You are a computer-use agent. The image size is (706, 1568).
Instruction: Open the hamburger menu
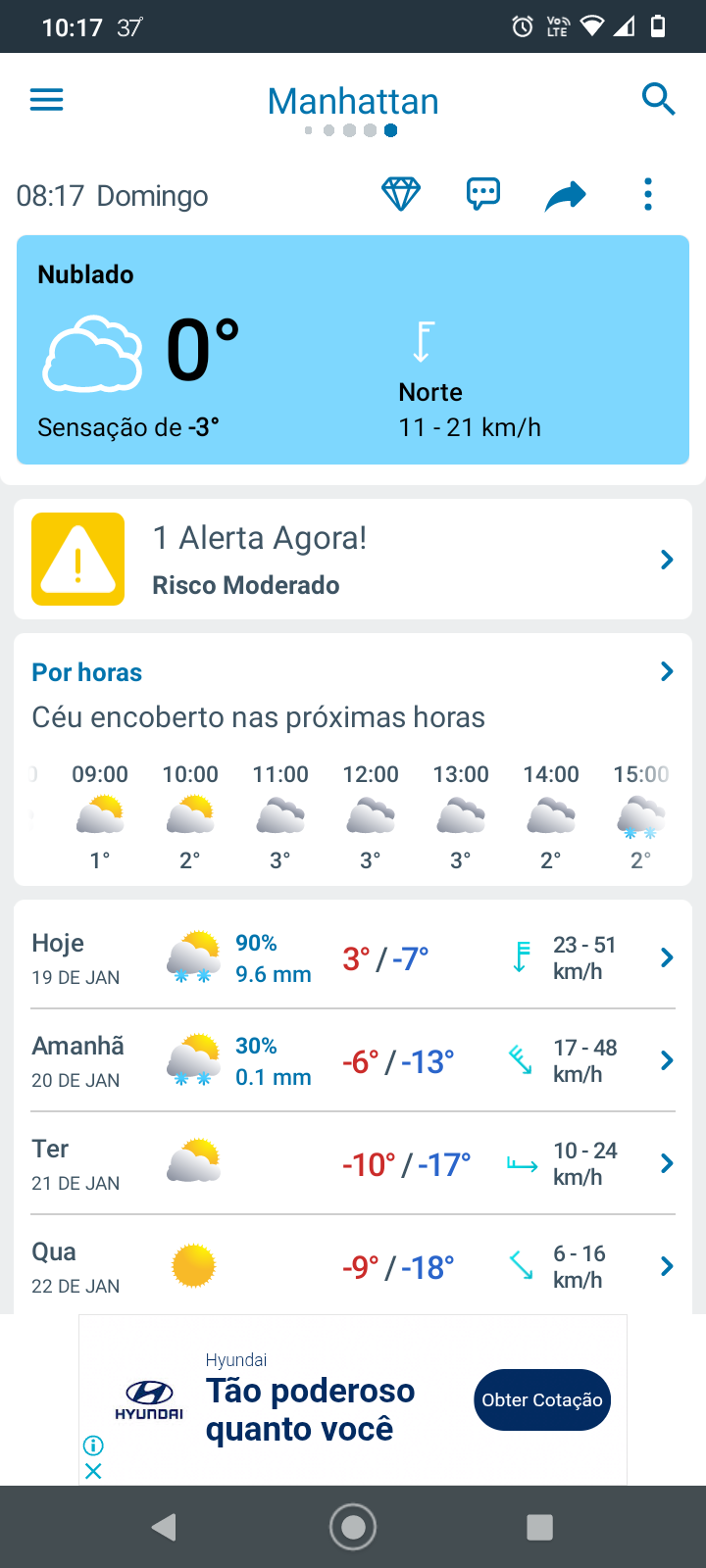pyautogui.click(x=46, y=100)
